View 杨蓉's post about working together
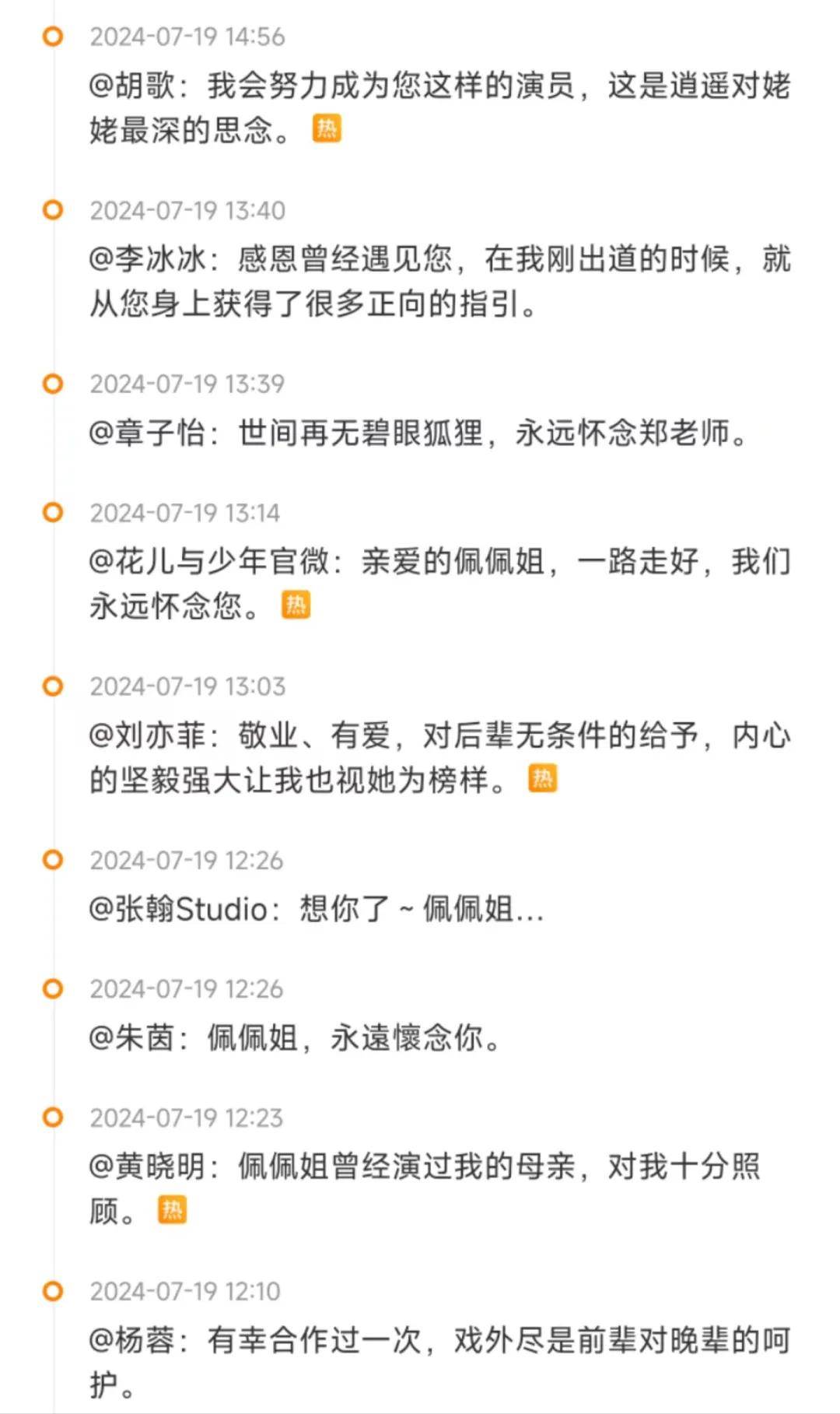Screen dimensions: 840x1414 439,1361
